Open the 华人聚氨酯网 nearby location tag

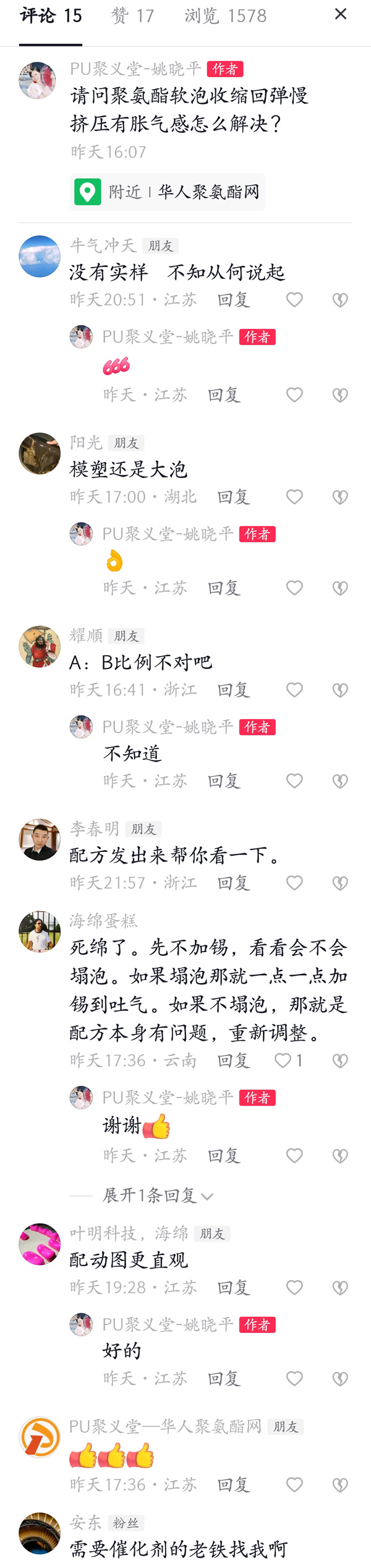click(x=168, y=192)
